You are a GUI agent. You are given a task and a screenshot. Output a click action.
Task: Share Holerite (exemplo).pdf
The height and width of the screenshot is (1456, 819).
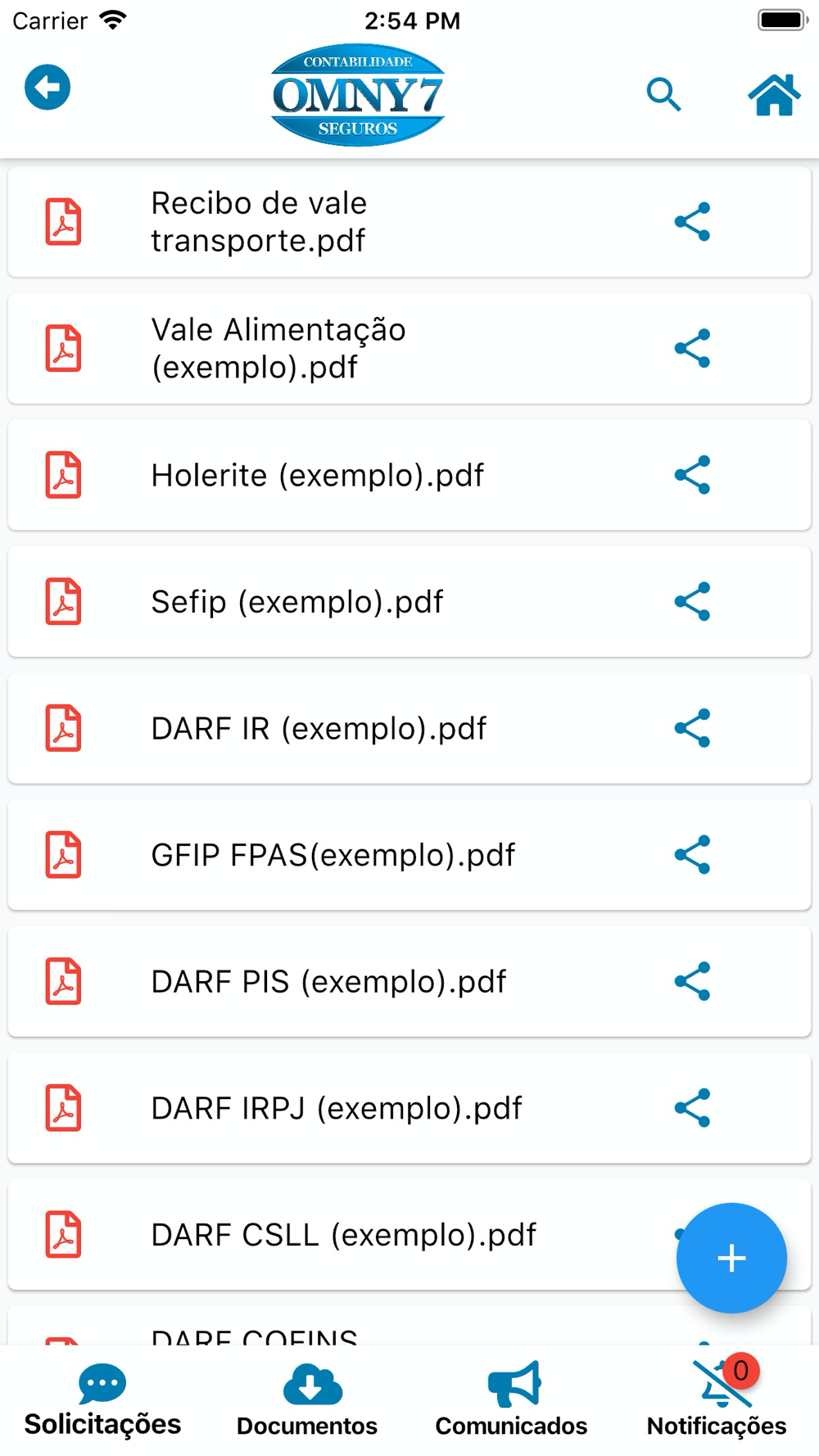692,475
